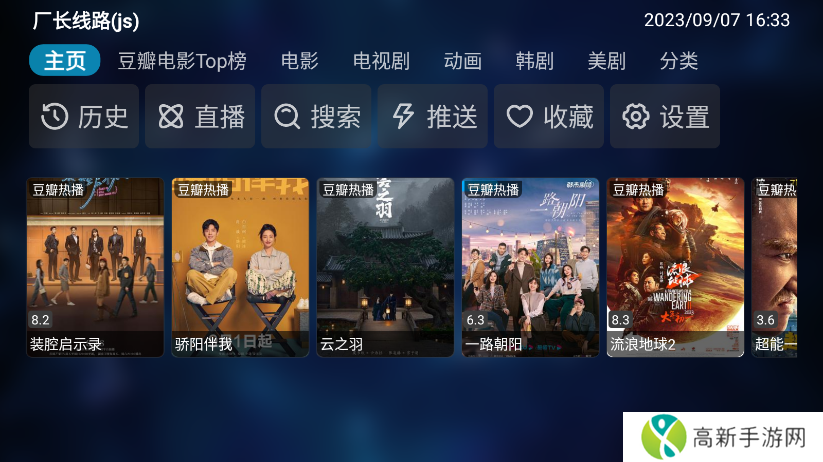Open the 韩剧 tab
The image size is (823, 462).
click(x=534, y=61)
